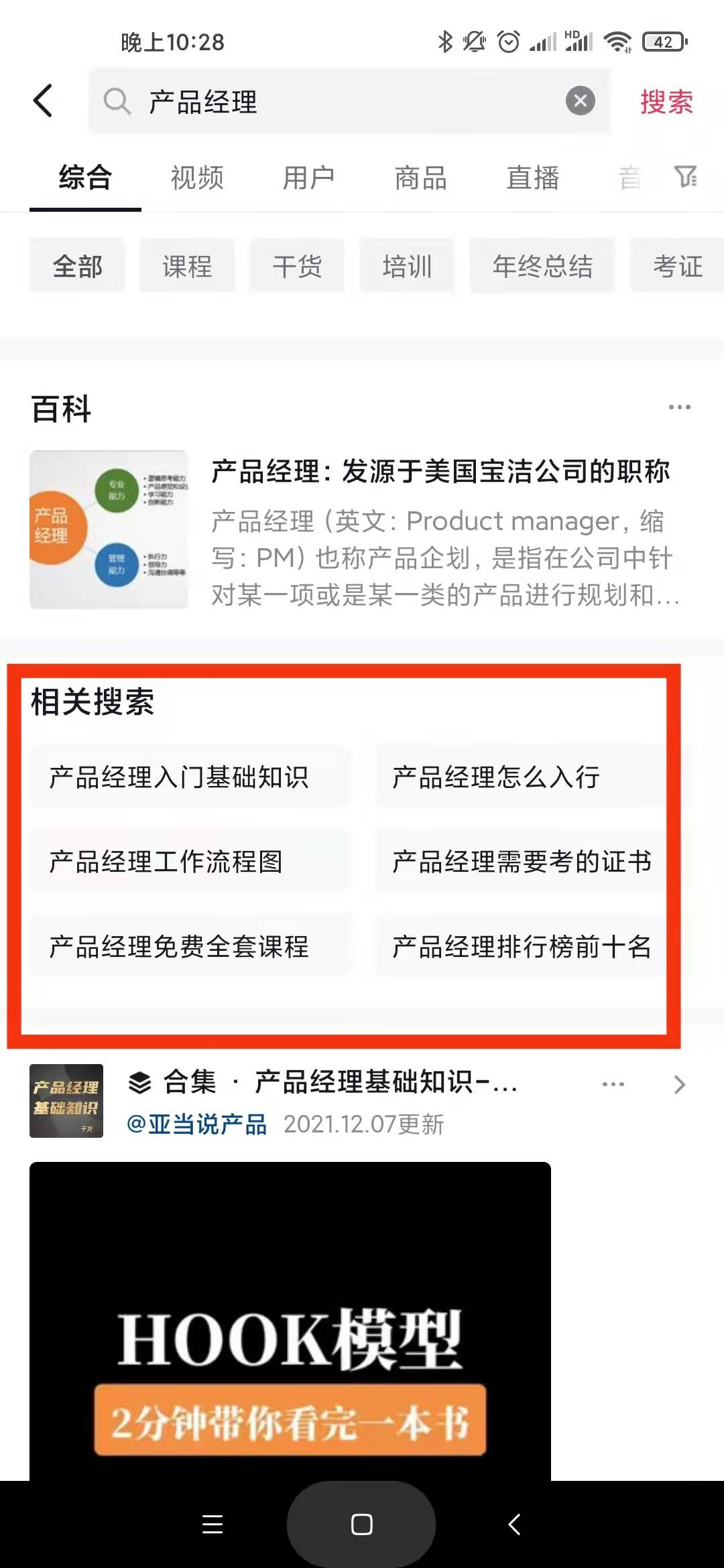Open the filter icon beside the tabs
Image resolution: width=724 pixels, height=1568 pixels.
click(685, 177)
